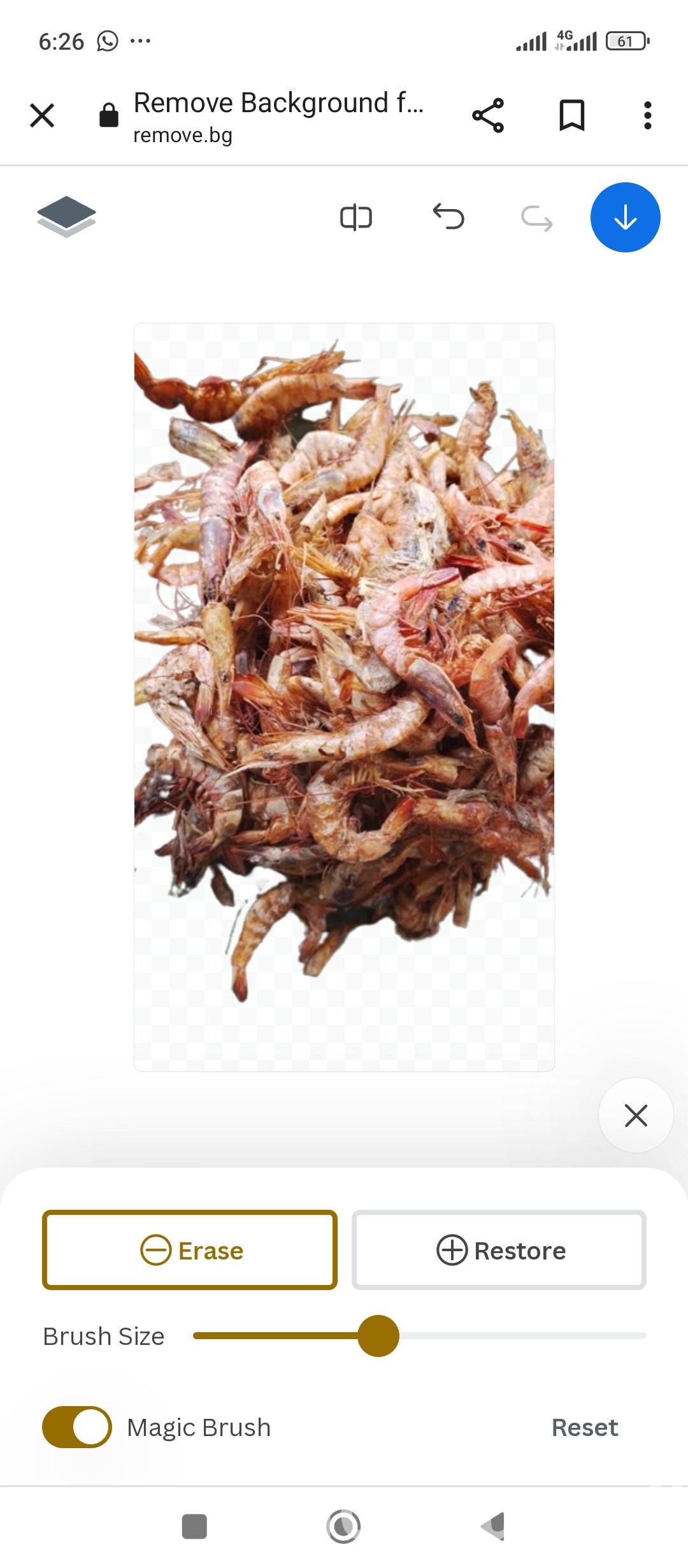The height and width of the screenshot is (1568, 688).
Task: Close the remove.bg browser tab
Action: pyautogui.click(x=42, y=115)
